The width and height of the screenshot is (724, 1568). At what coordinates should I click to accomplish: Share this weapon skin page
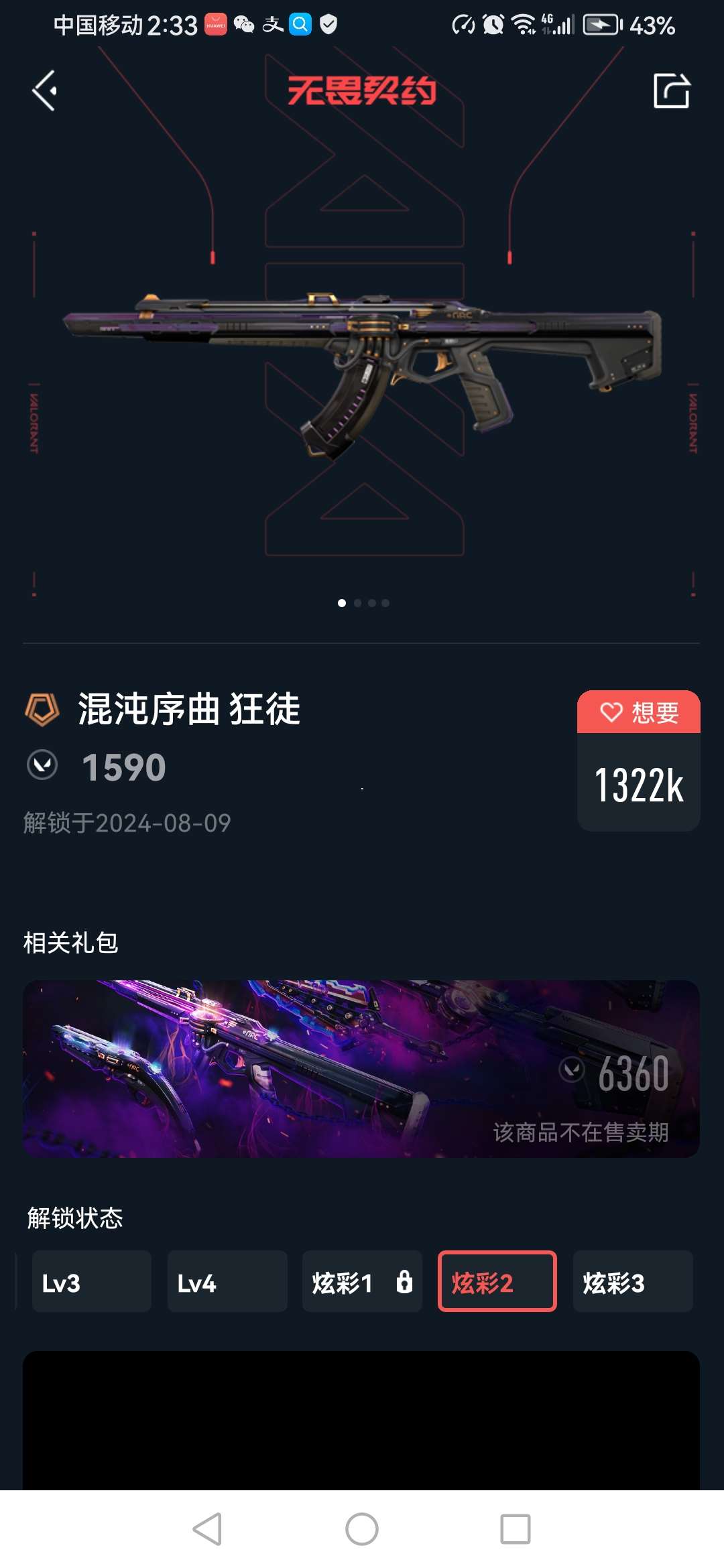click(x=671, y=91)
